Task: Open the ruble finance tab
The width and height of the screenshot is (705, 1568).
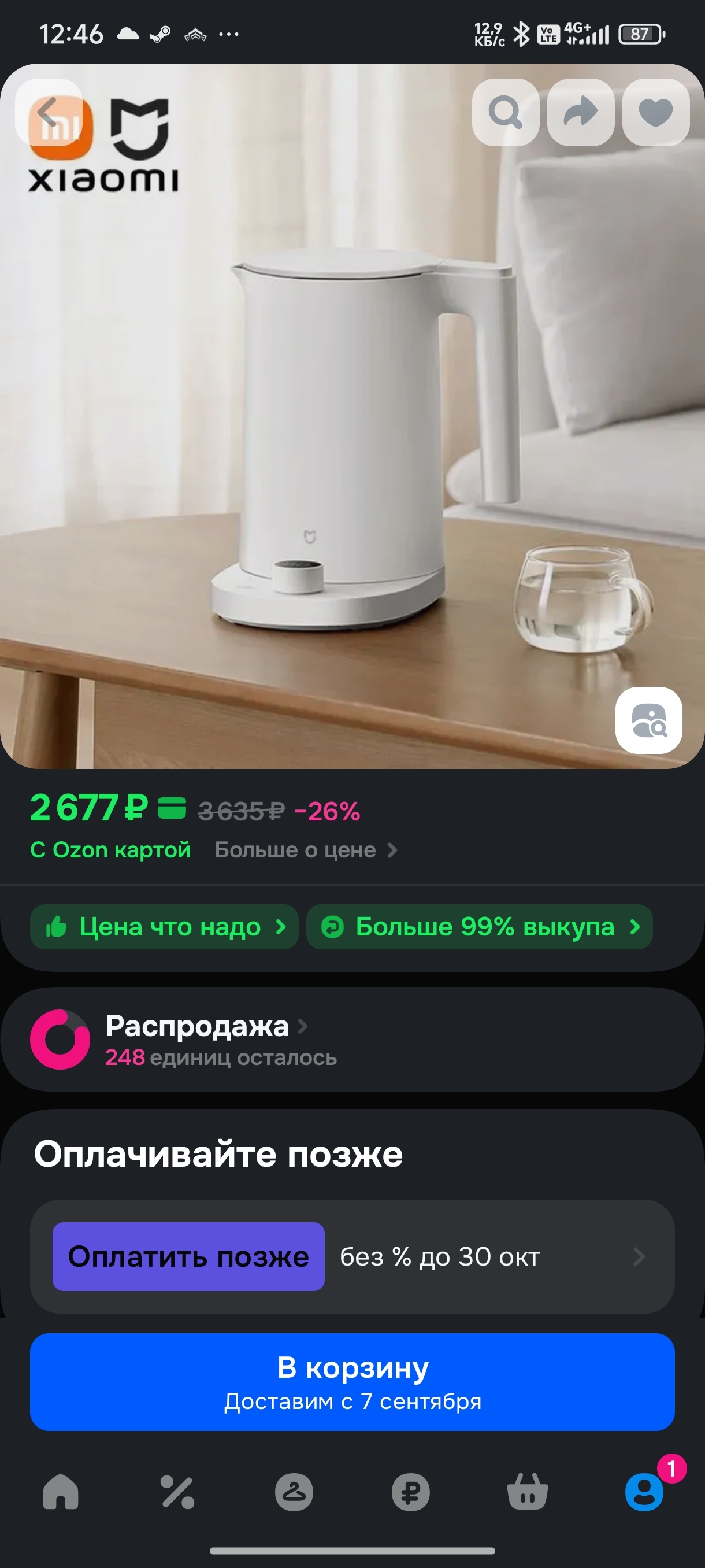Action: tap(411, 1492)
